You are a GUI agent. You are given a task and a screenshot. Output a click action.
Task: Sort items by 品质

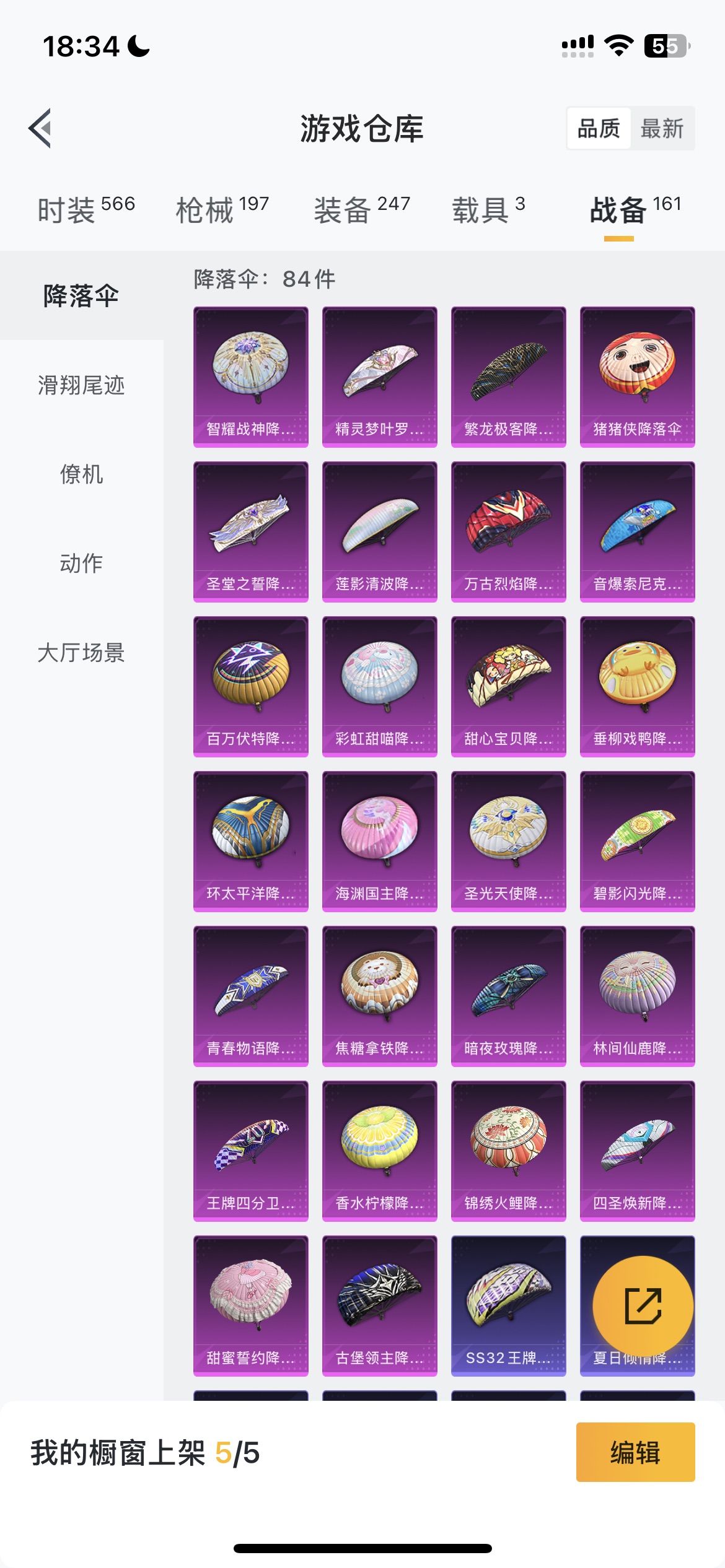tap(599, 129)
